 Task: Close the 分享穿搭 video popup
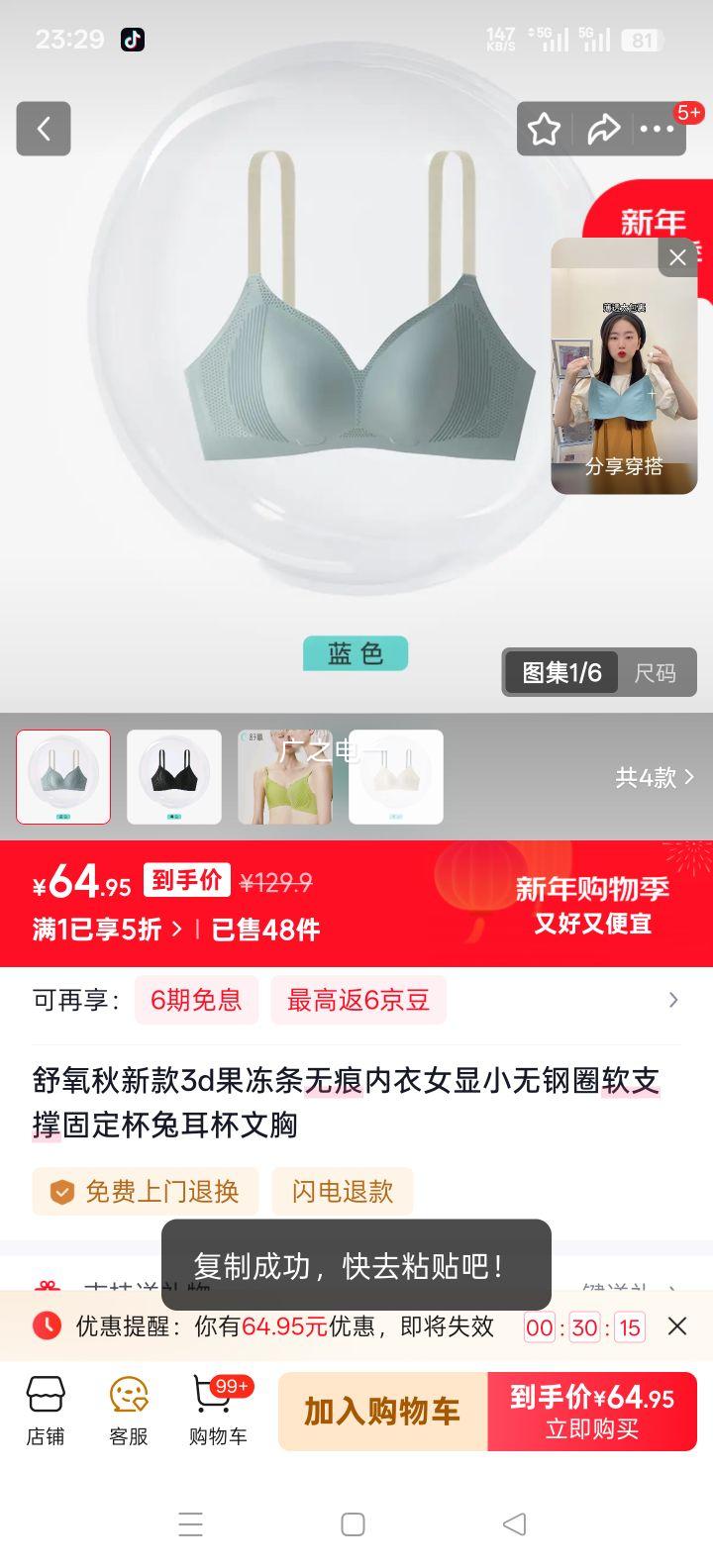point(677,257)
